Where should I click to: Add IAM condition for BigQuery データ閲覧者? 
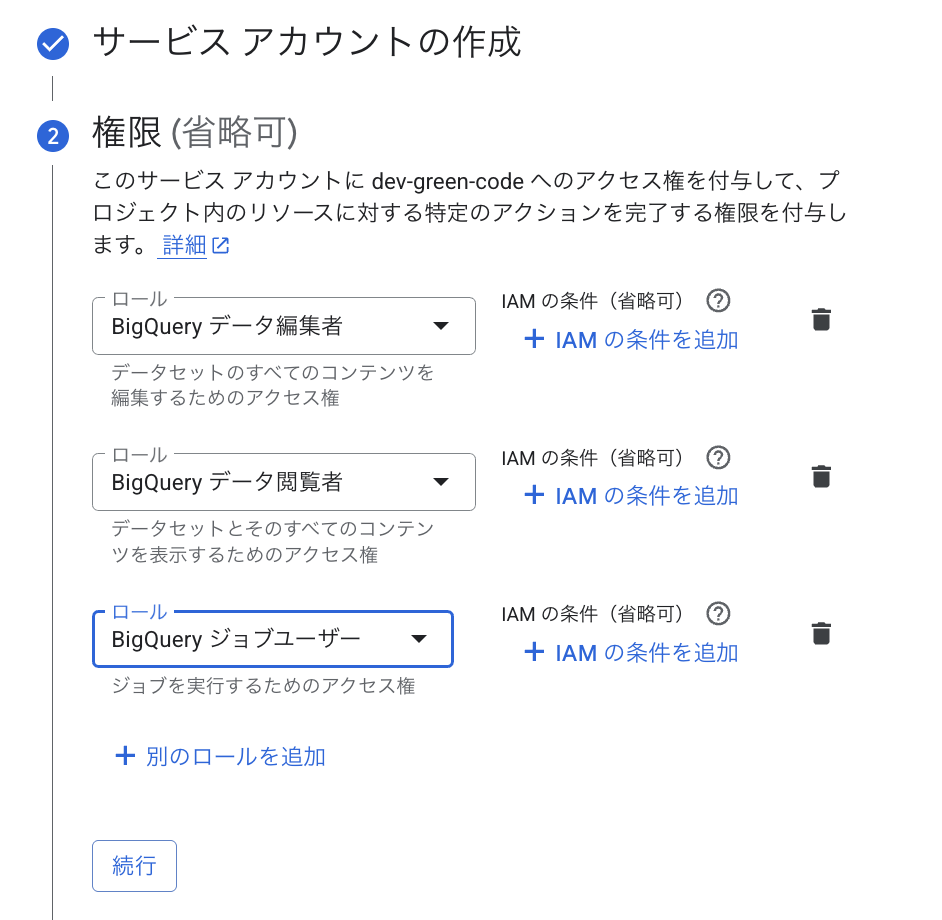[x=632, y=496]
